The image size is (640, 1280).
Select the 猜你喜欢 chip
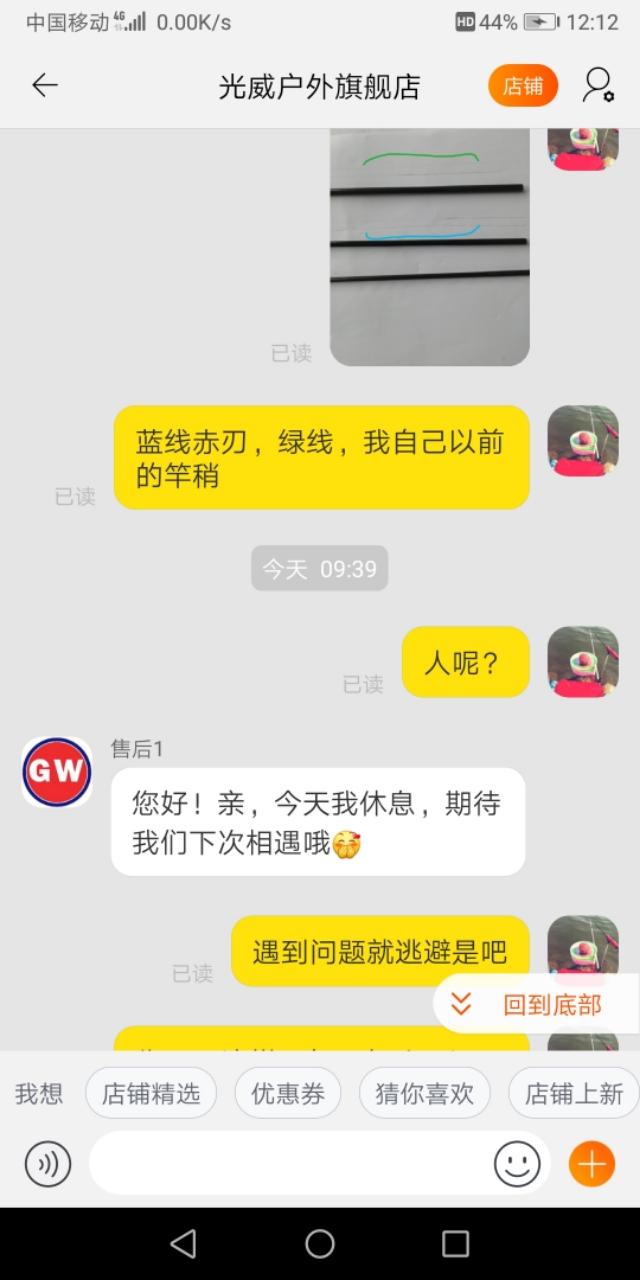424,1093
